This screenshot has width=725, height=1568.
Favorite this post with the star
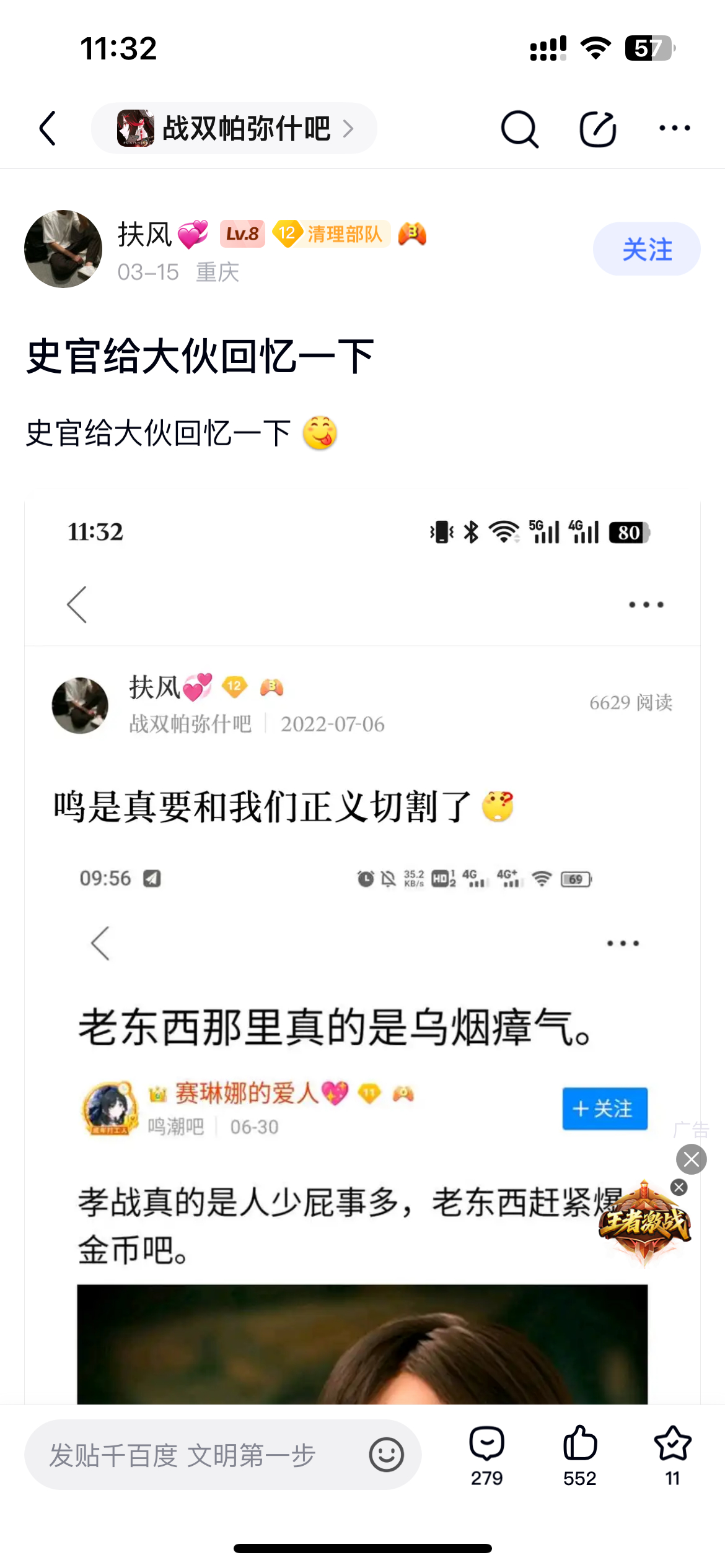(x=672, y=1455)
